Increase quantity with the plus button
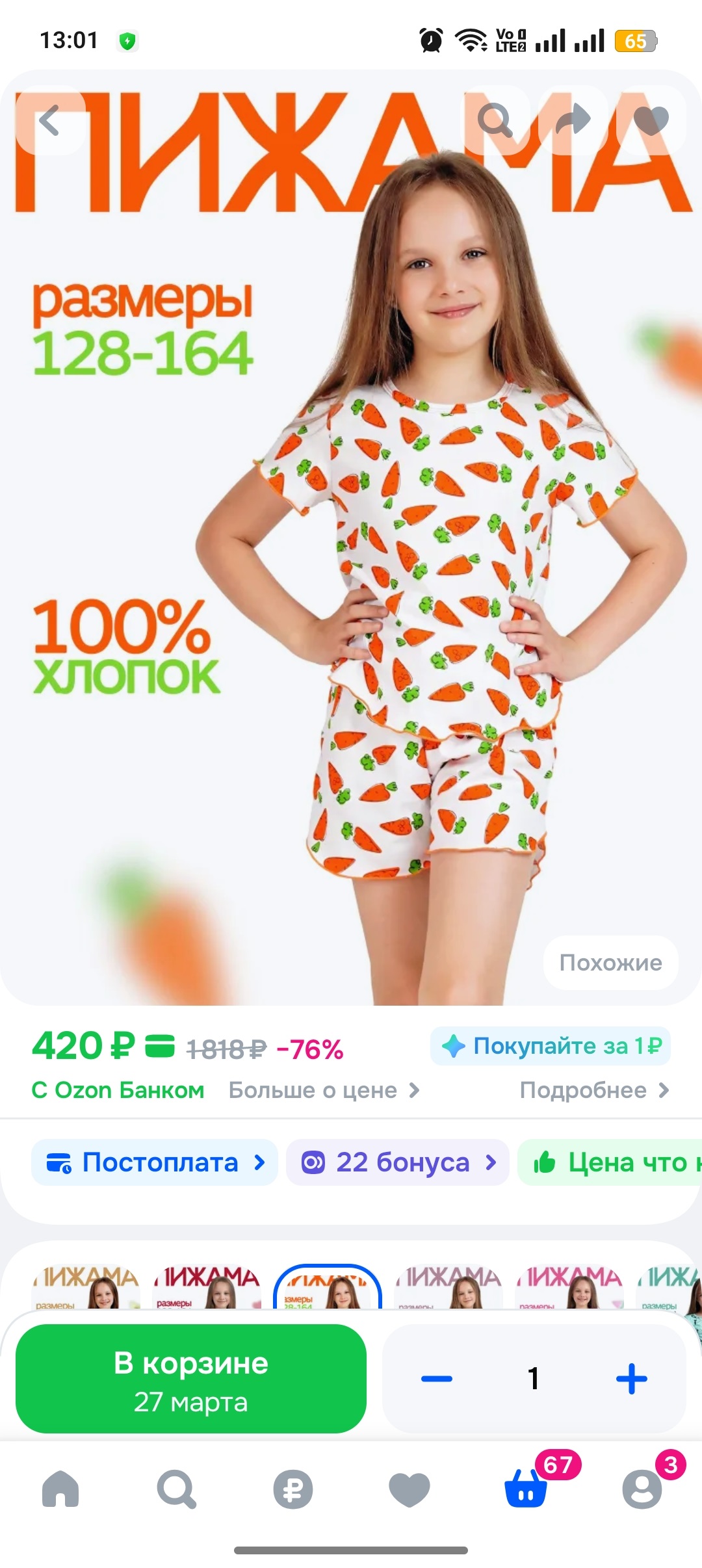 coord(631,1379)
